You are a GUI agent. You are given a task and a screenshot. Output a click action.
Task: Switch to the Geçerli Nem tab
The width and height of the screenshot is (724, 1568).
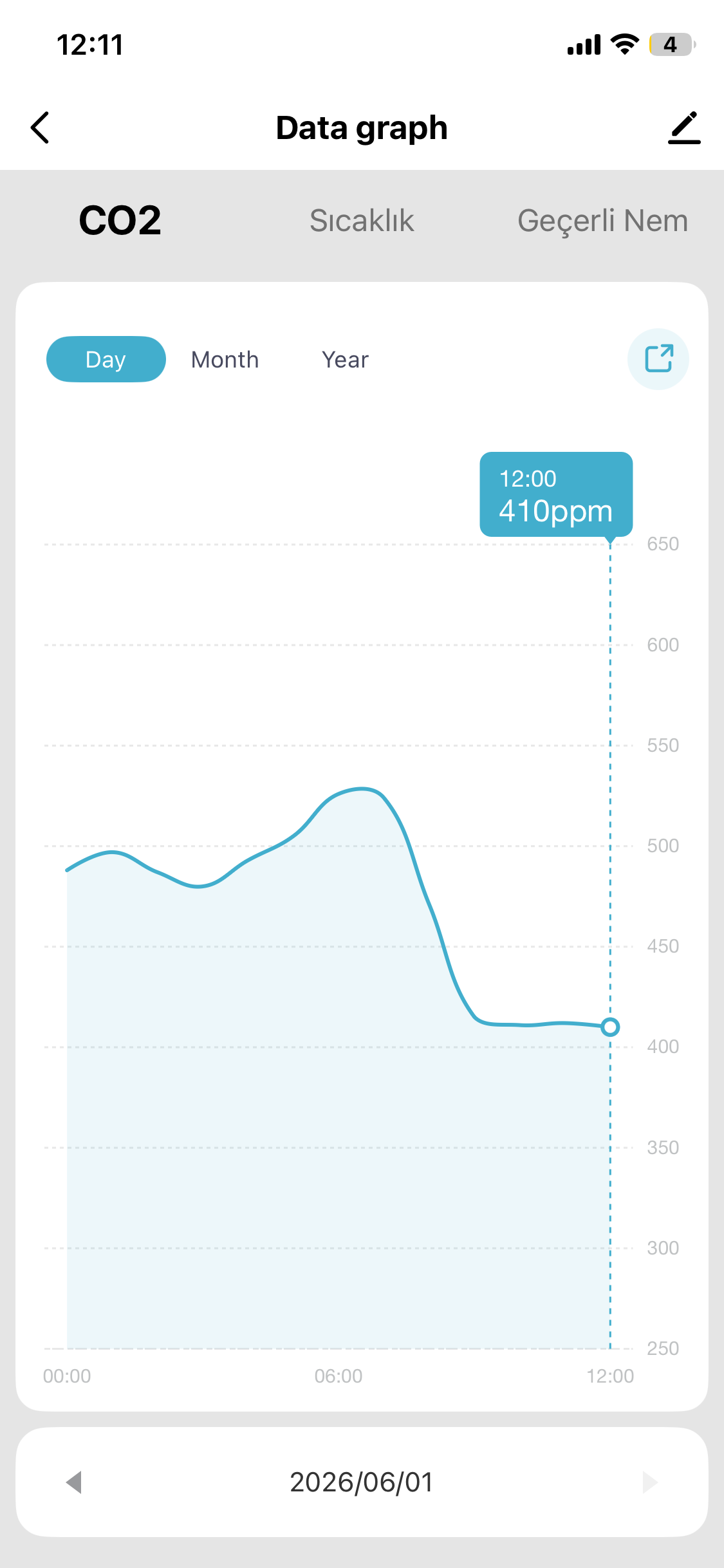603,221
